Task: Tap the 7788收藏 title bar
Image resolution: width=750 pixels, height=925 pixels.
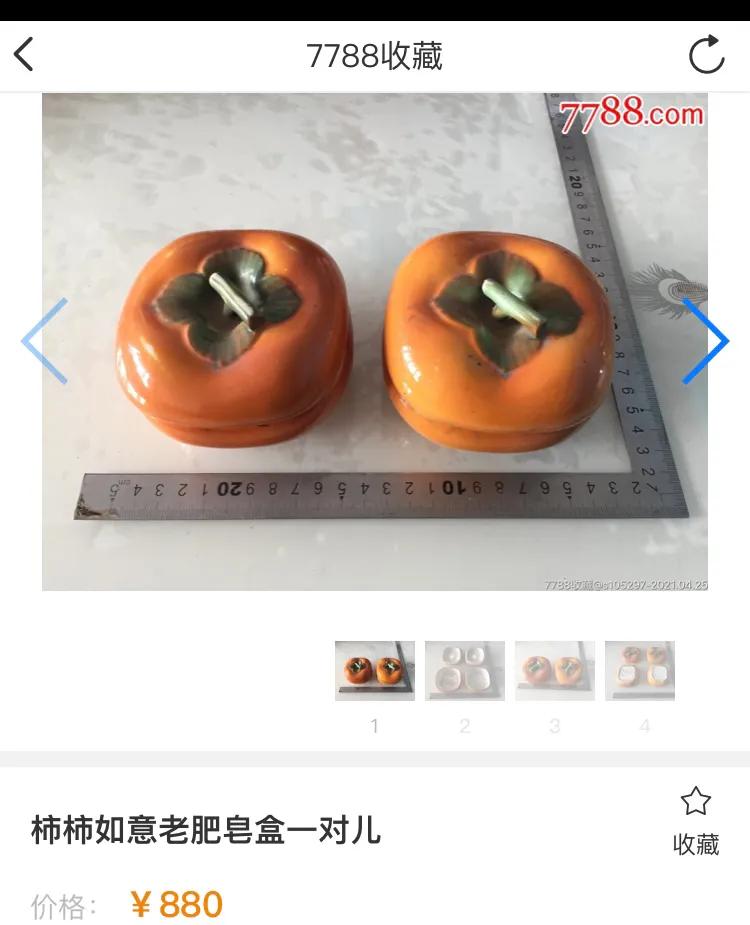Action: [375, 55]
